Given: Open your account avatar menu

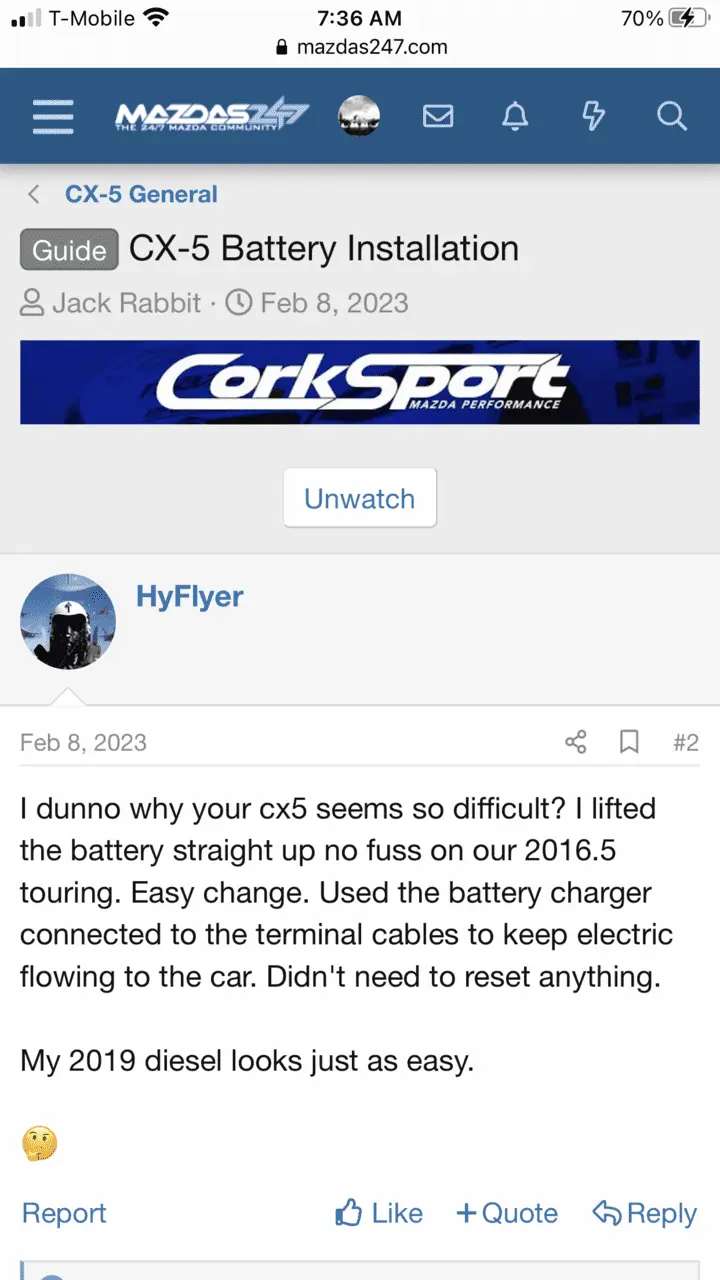Looking at the screenshot, I should (359, 117).
